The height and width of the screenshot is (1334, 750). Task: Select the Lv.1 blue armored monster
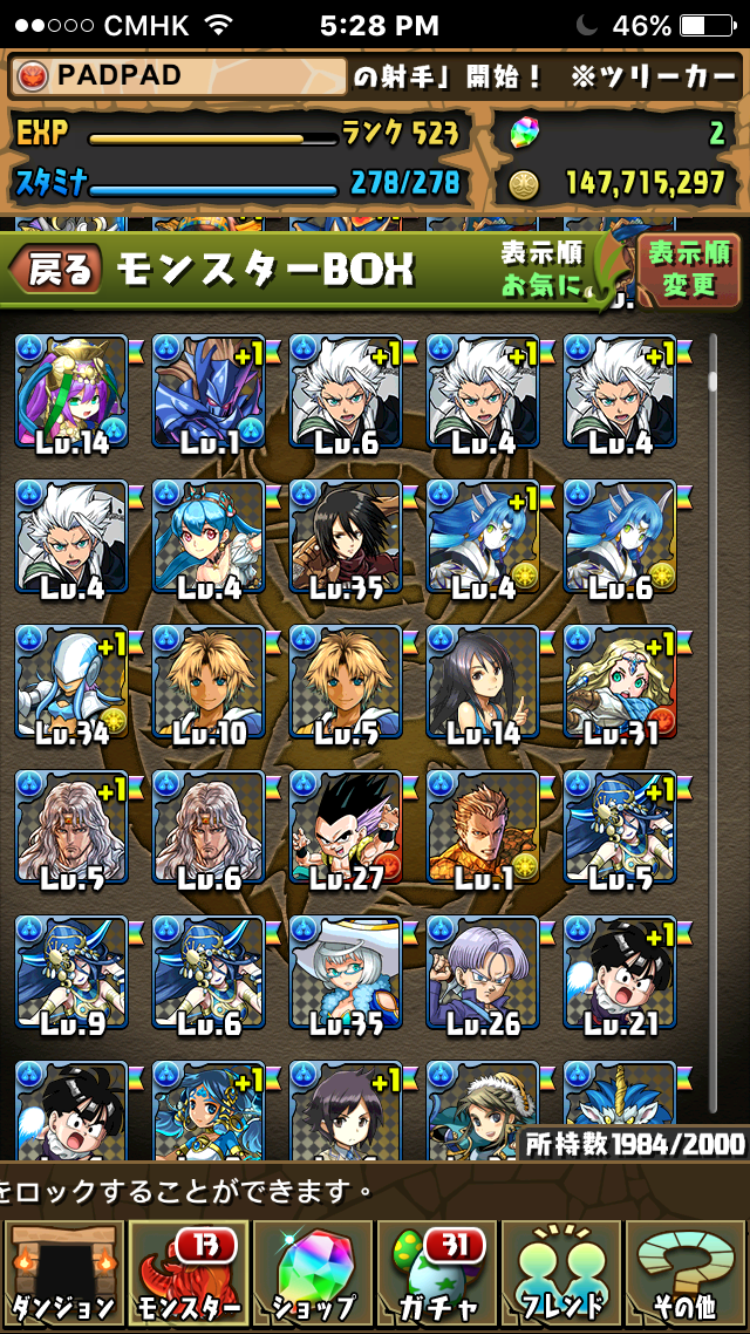pyautogui.click(x=209, y=392)
